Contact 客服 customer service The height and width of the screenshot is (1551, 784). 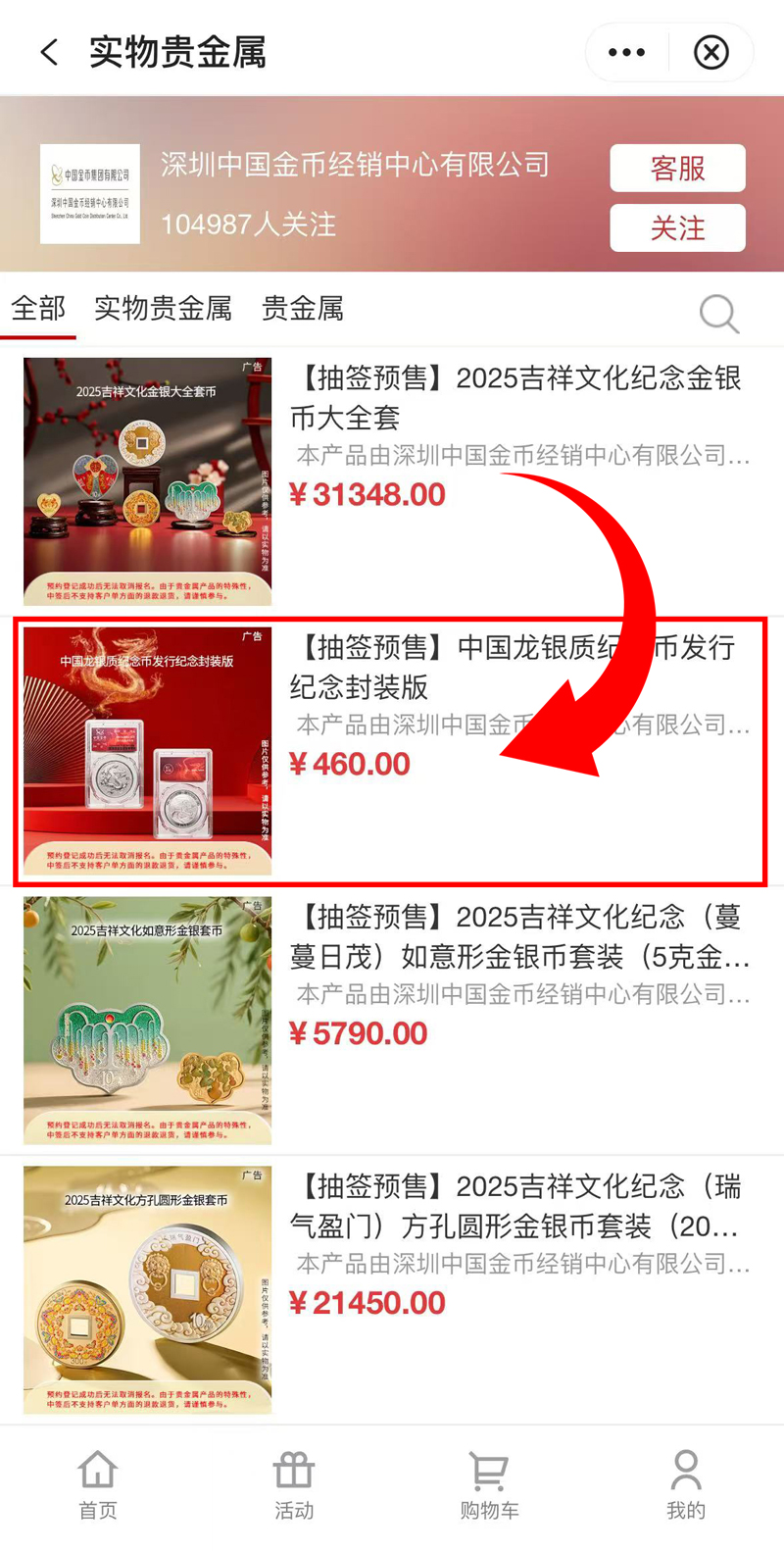[677, 169]
